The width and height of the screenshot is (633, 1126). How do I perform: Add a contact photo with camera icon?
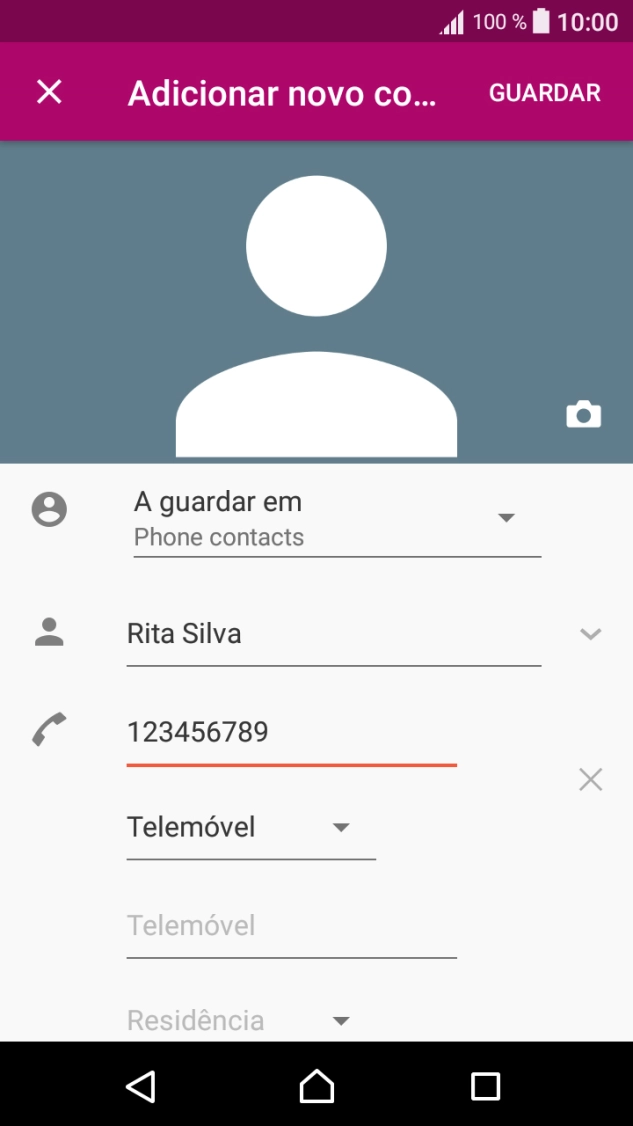pyautogui.click(x=583, y=414)
